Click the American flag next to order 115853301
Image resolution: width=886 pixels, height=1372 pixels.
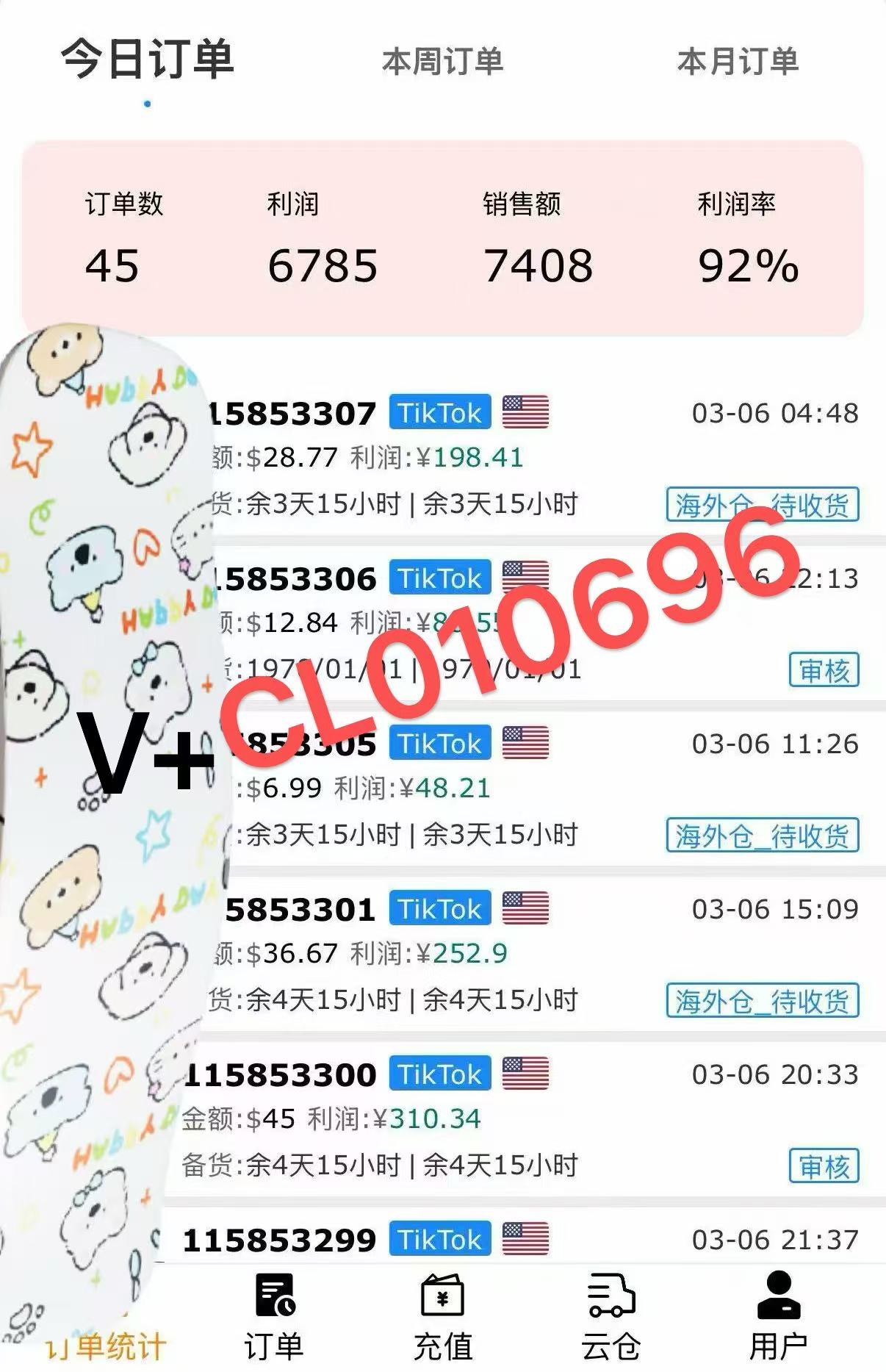[525, 909]
